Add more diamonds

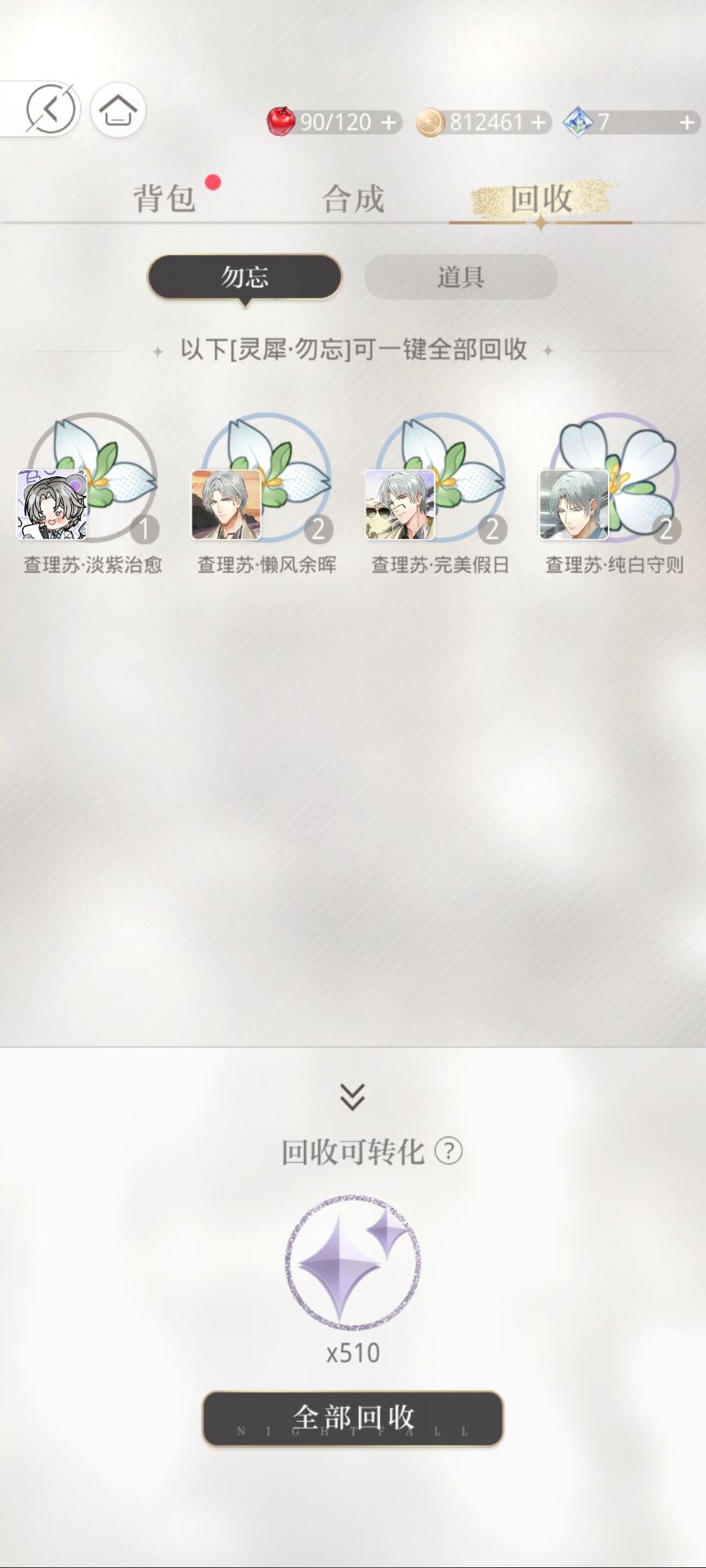point(687,122)
